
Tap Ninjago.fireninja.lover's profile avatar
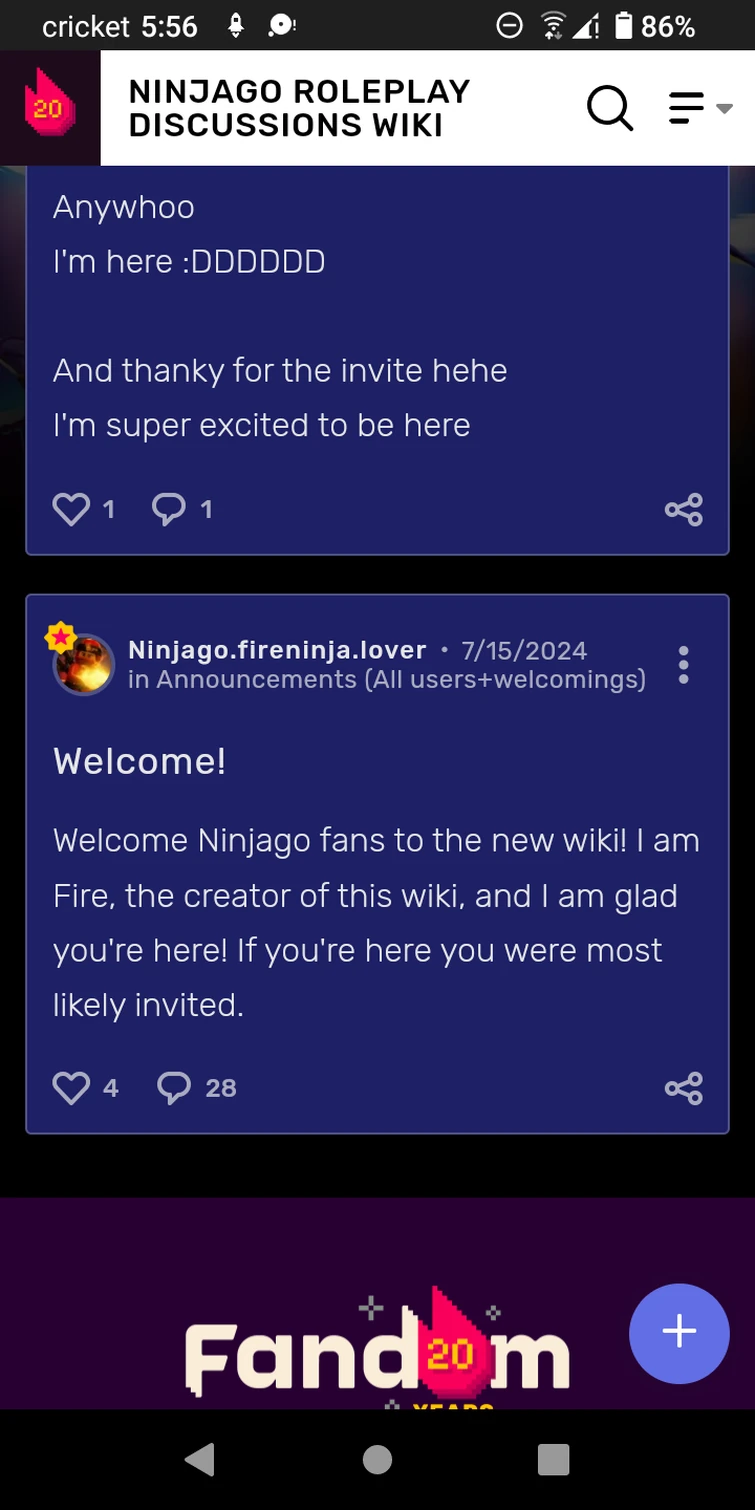[84, 664]
